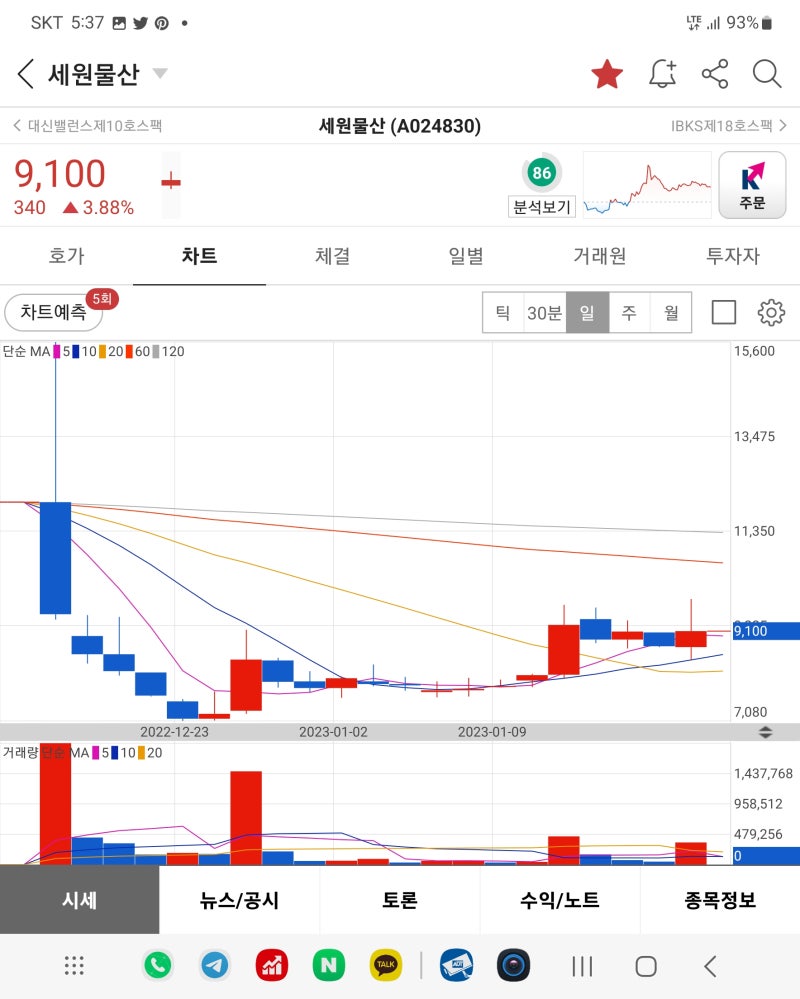Open chart settings with the gear icon

[x=771, y=313]
